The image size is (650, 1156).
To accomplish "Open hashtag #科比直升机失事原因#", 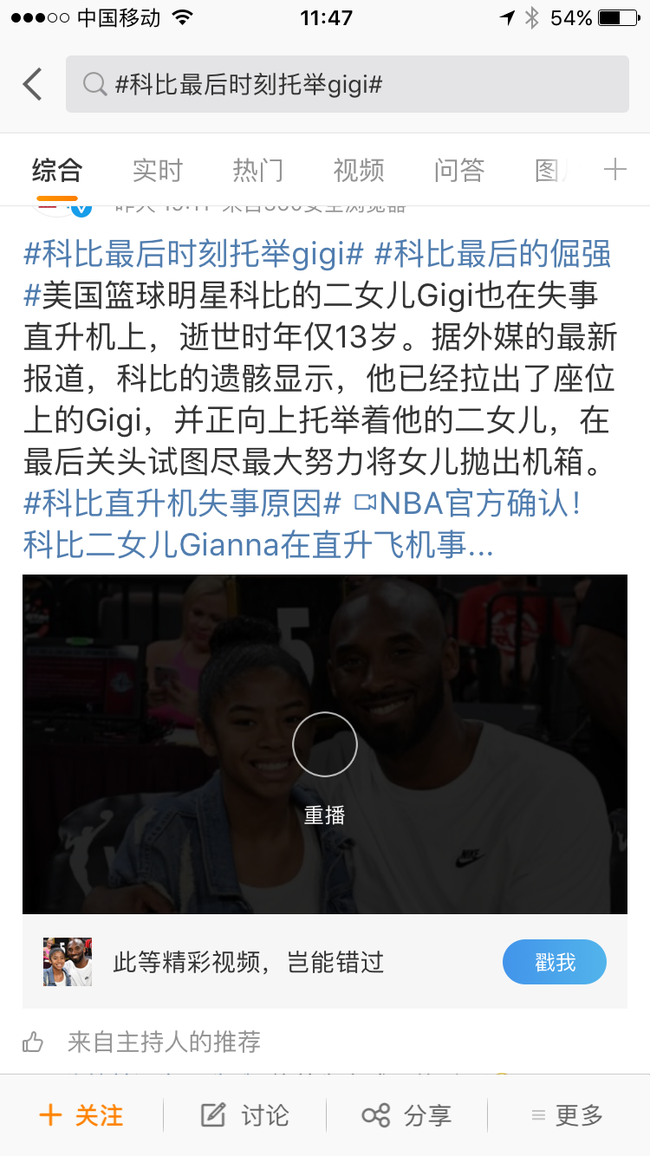I will click(183, 501).
